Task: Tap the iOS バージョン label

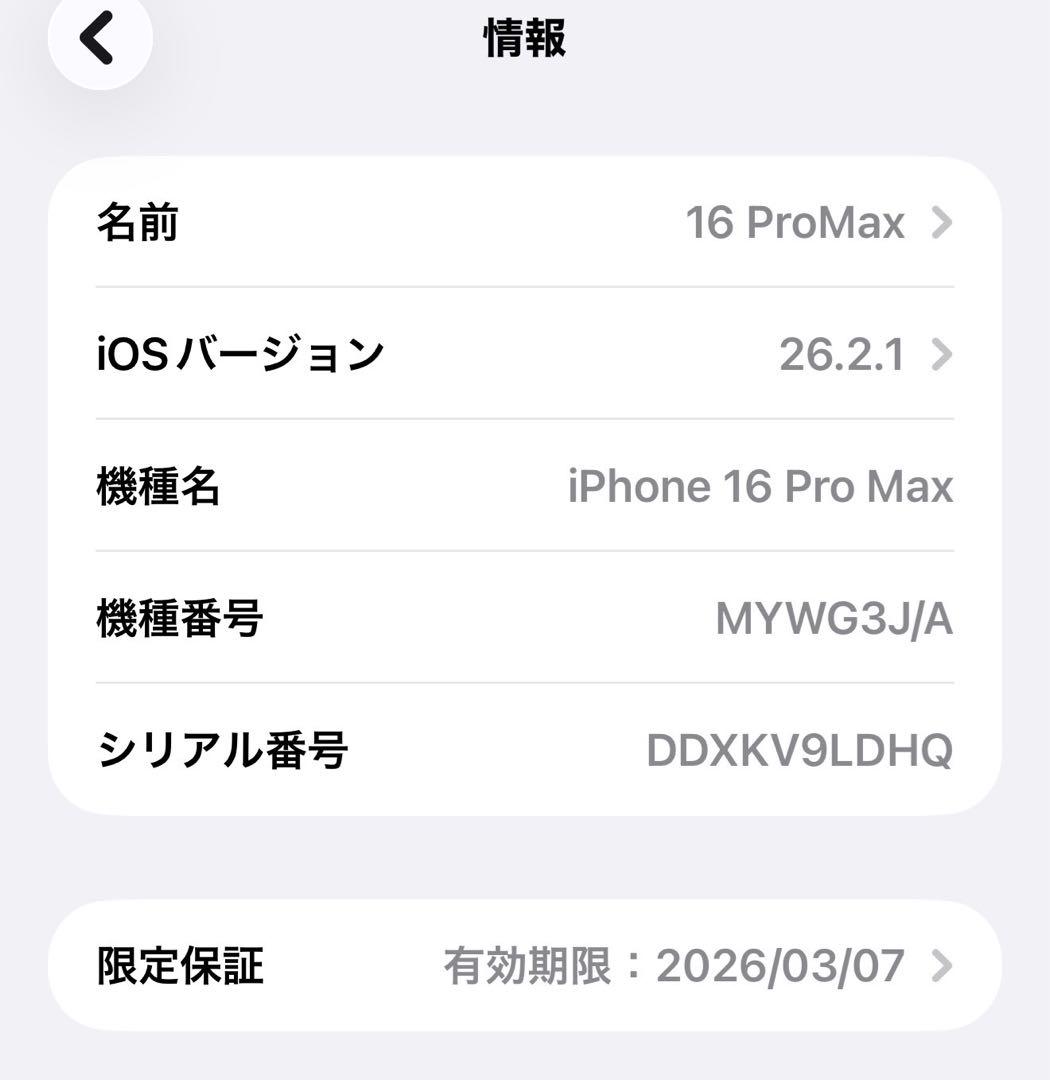Action: 240,352
